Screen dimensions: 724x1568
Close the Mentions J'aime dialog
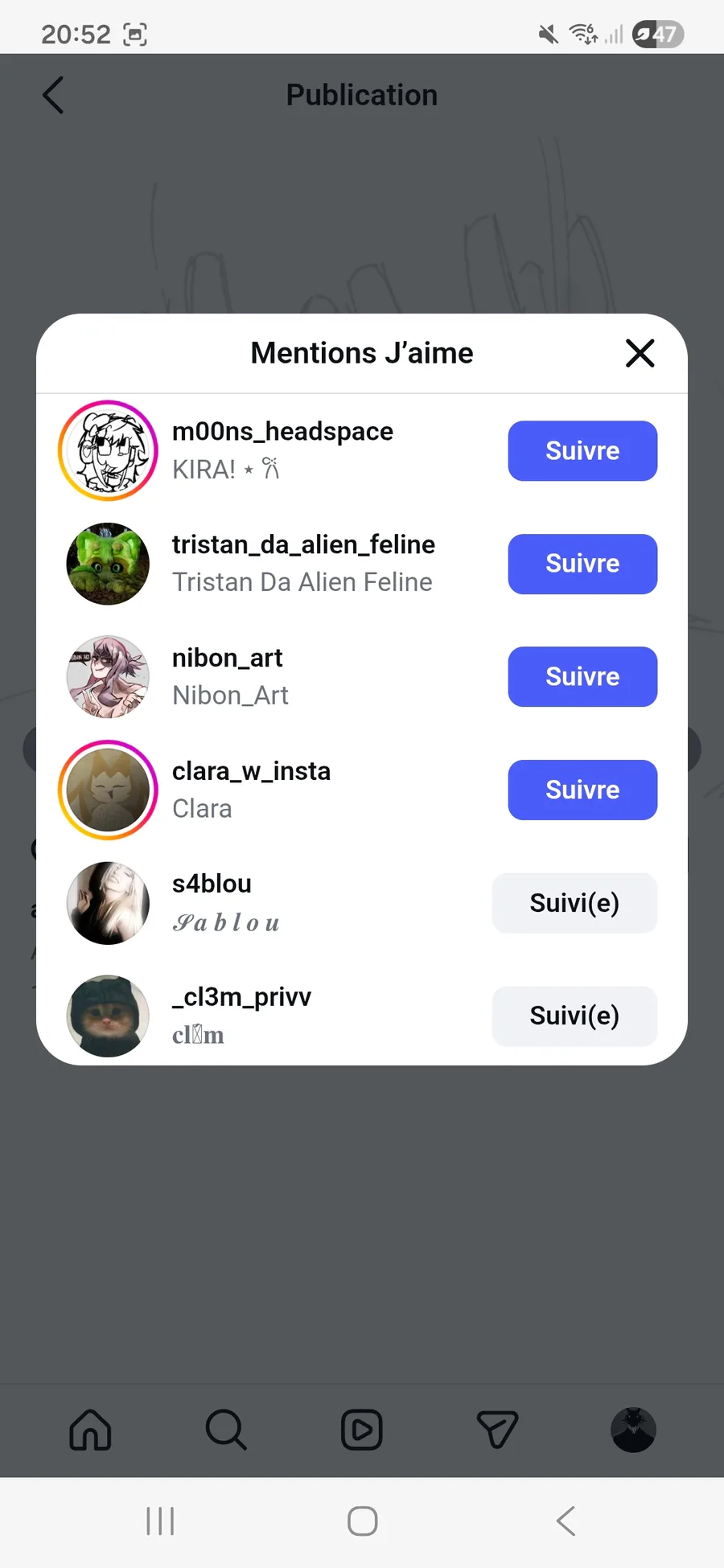640,353
